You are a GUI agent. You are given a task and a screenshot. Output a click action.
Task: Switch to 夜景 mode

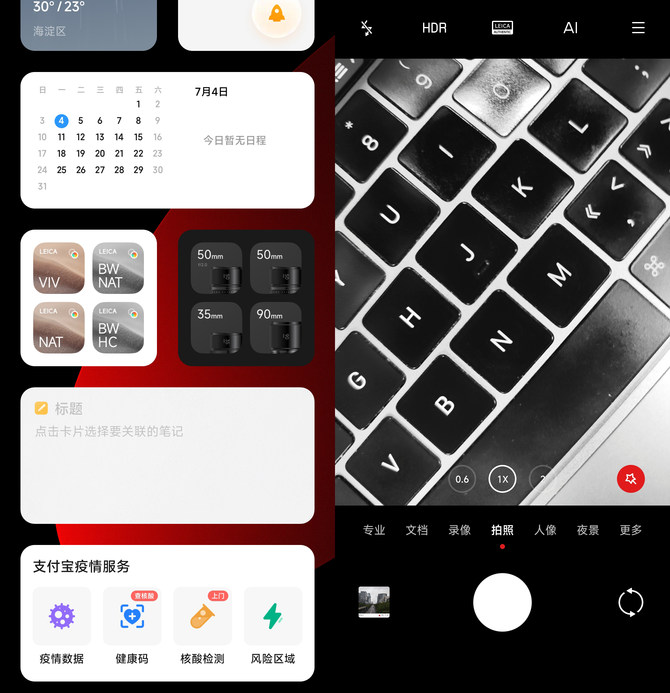click(x=588, y=530)
